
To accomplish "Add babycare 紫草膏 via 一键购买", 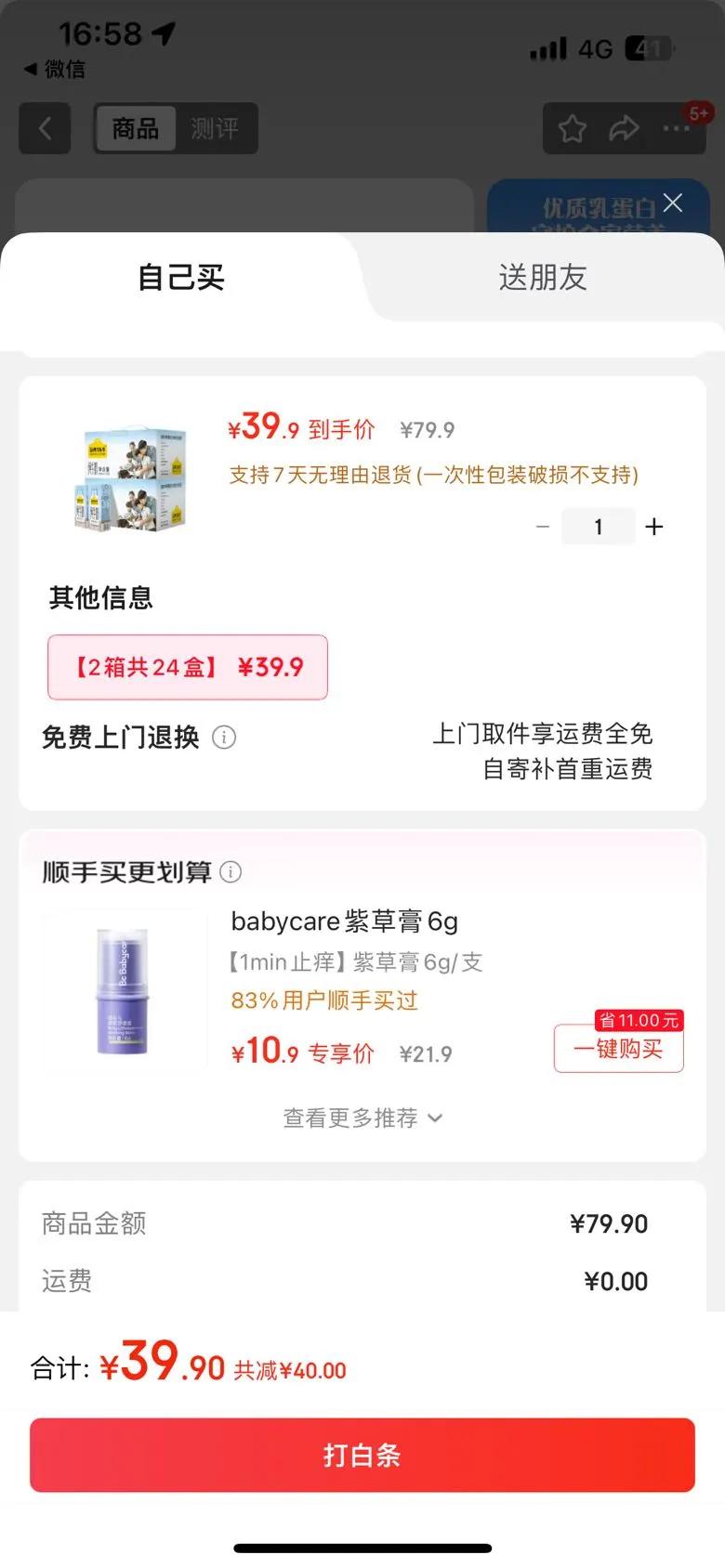I will point(618,1049).
